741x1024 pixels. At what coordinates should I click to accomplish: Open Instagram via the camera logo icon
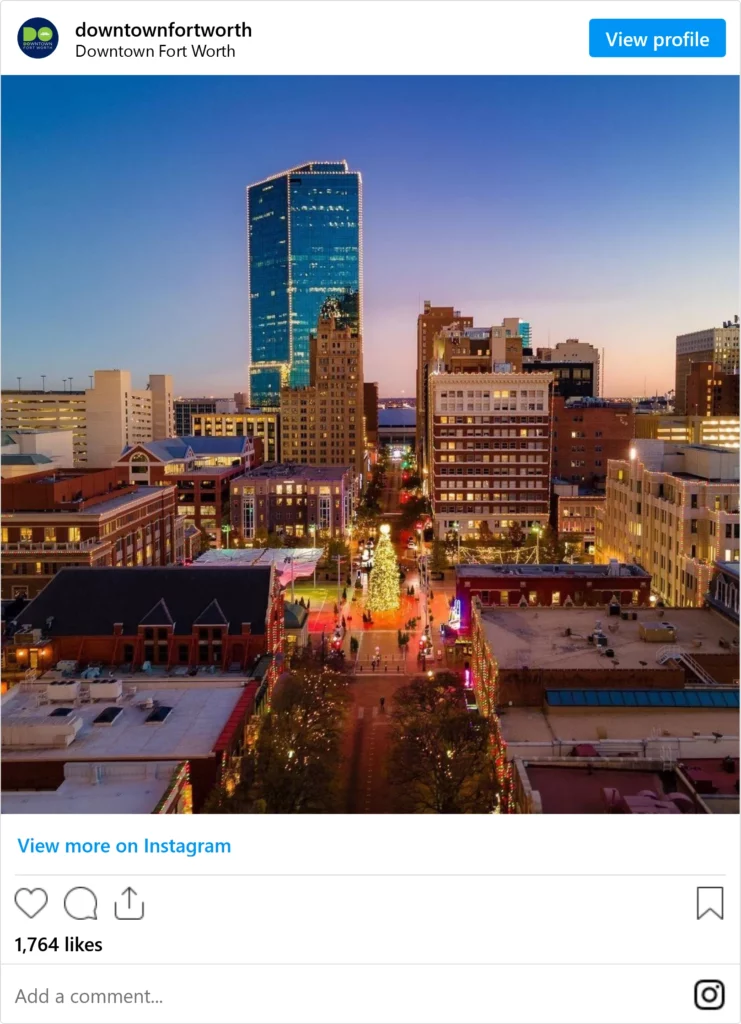tap(709, 995)
